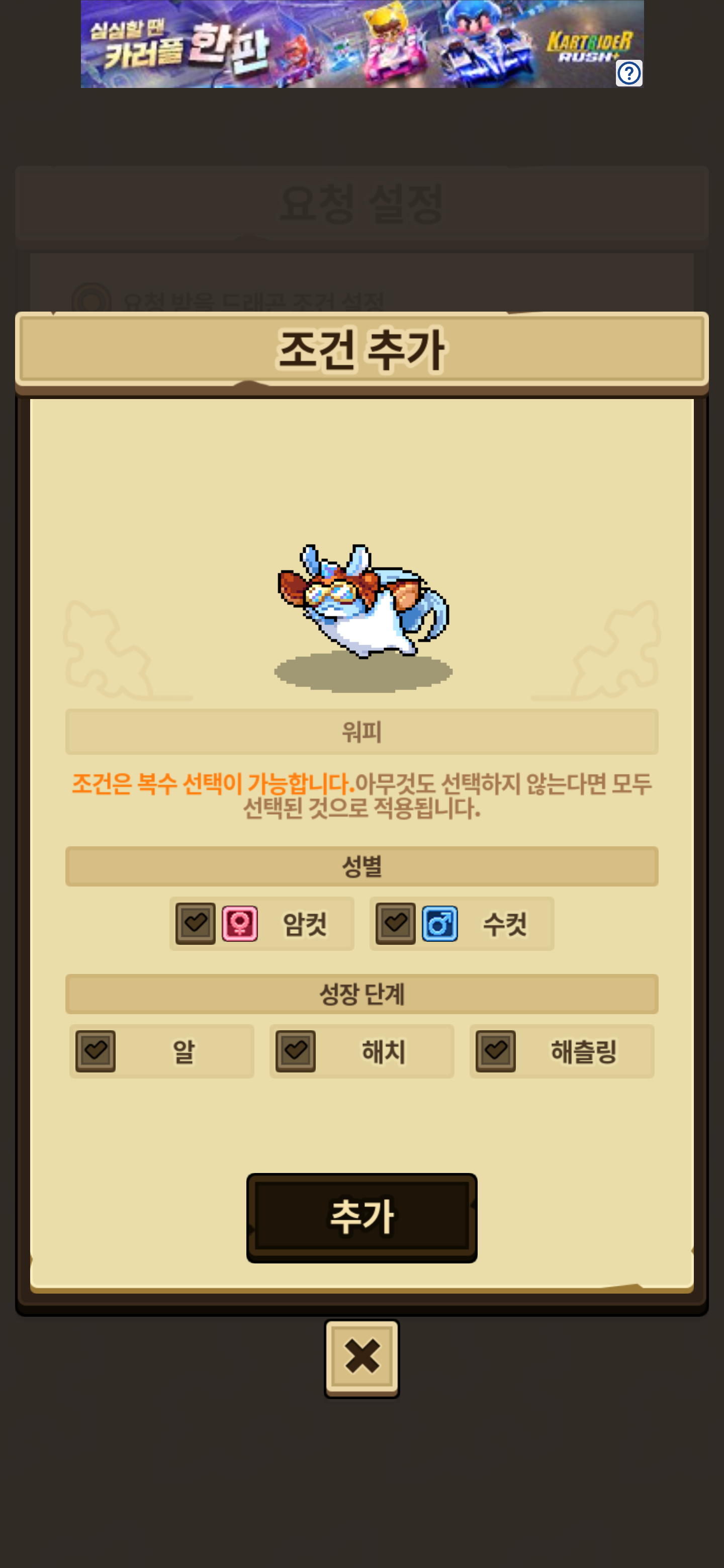Toggle the 해츨링 growth stage checkbox
This screenshot has width=724, height=1568.
pos(496,1051)
